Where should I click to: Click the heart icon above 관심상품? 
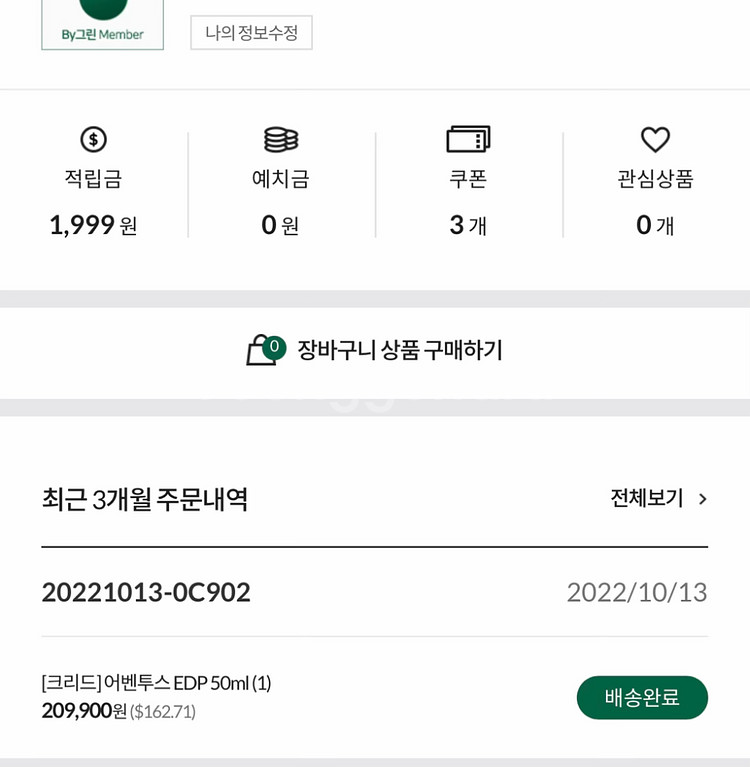pyautogui.click(x=657, y=138)
